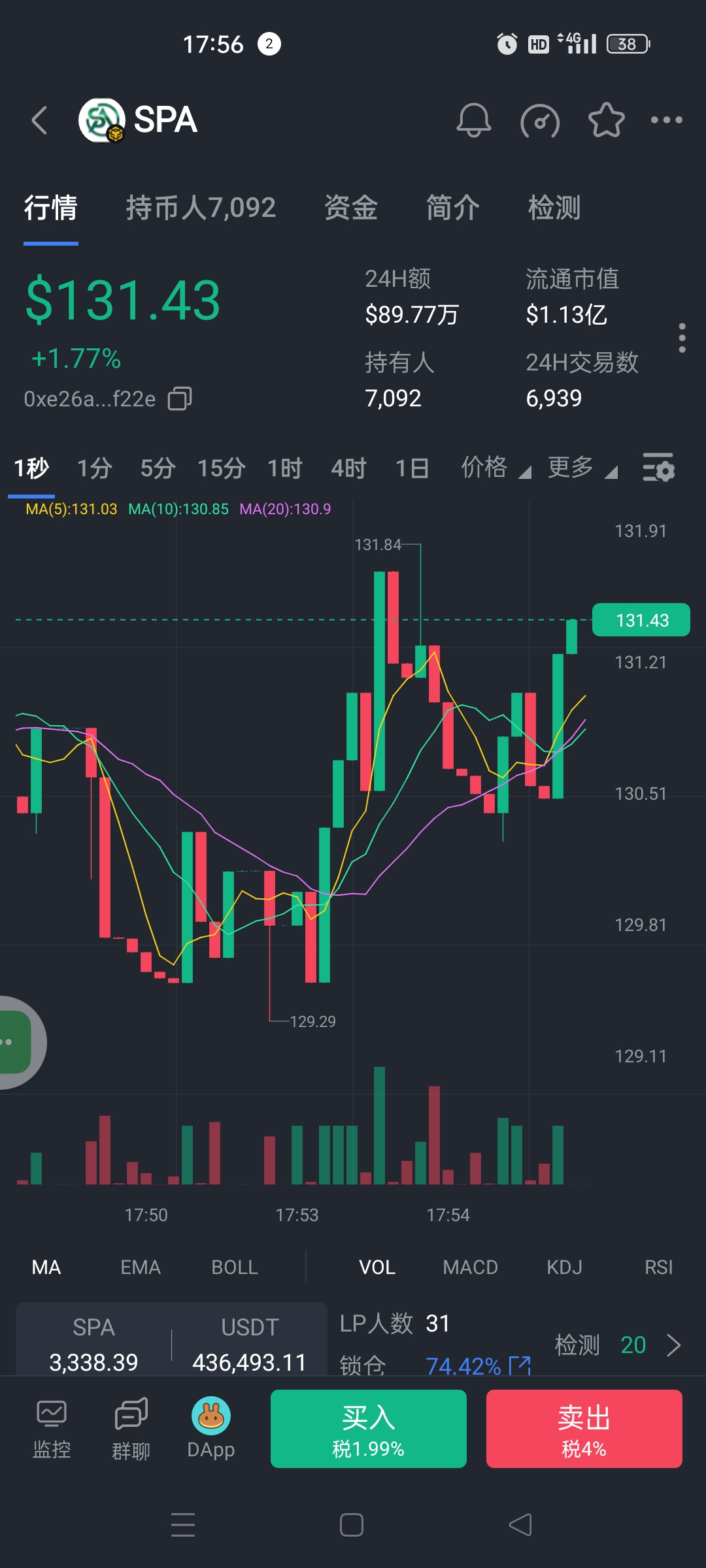Screen dimensions: 706x1568
Task: Open the price alert bell
Action: [x=473, y=120]
